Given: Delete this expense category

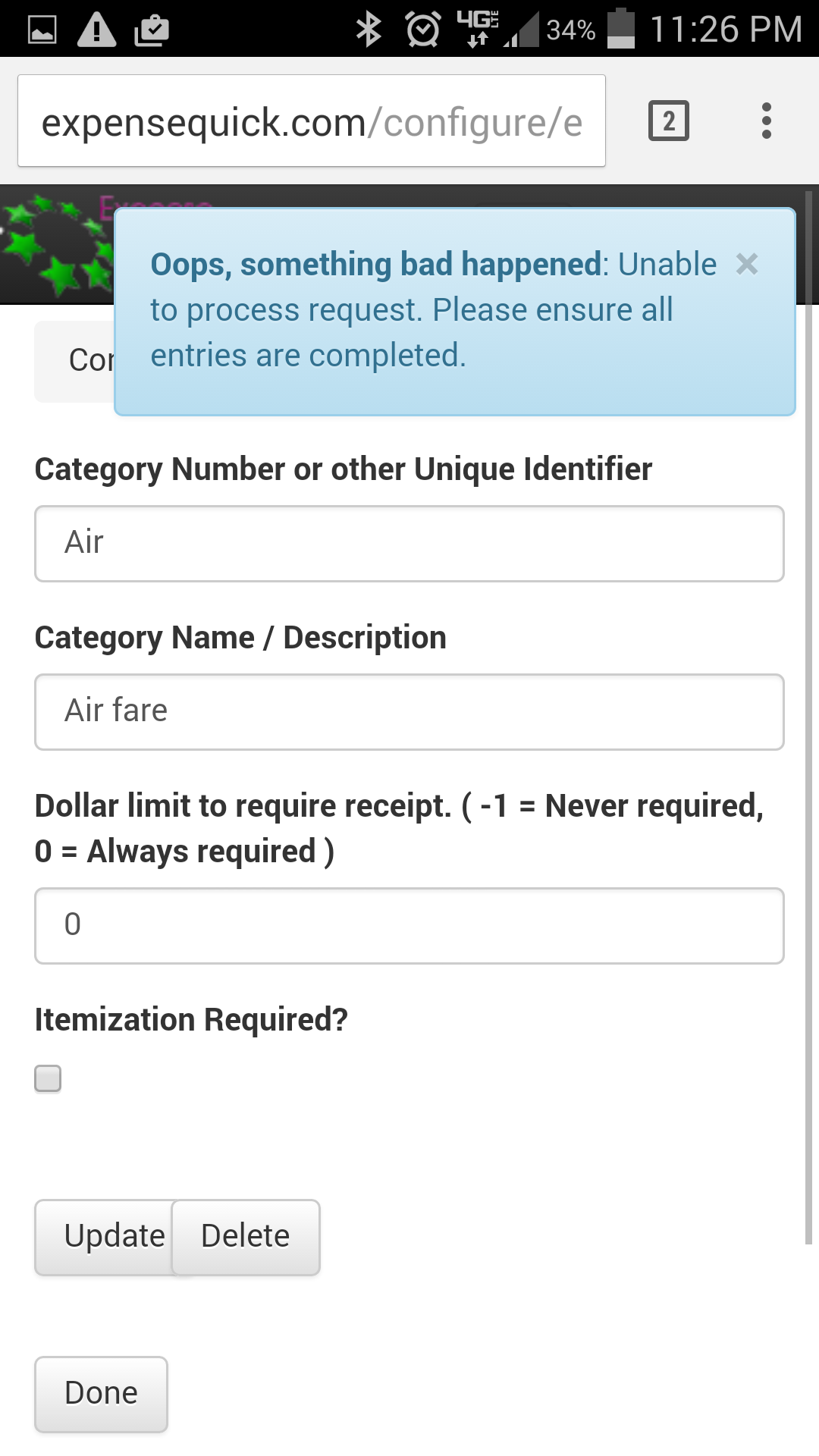Looking at the screenshot, I should coord(246,1238).
